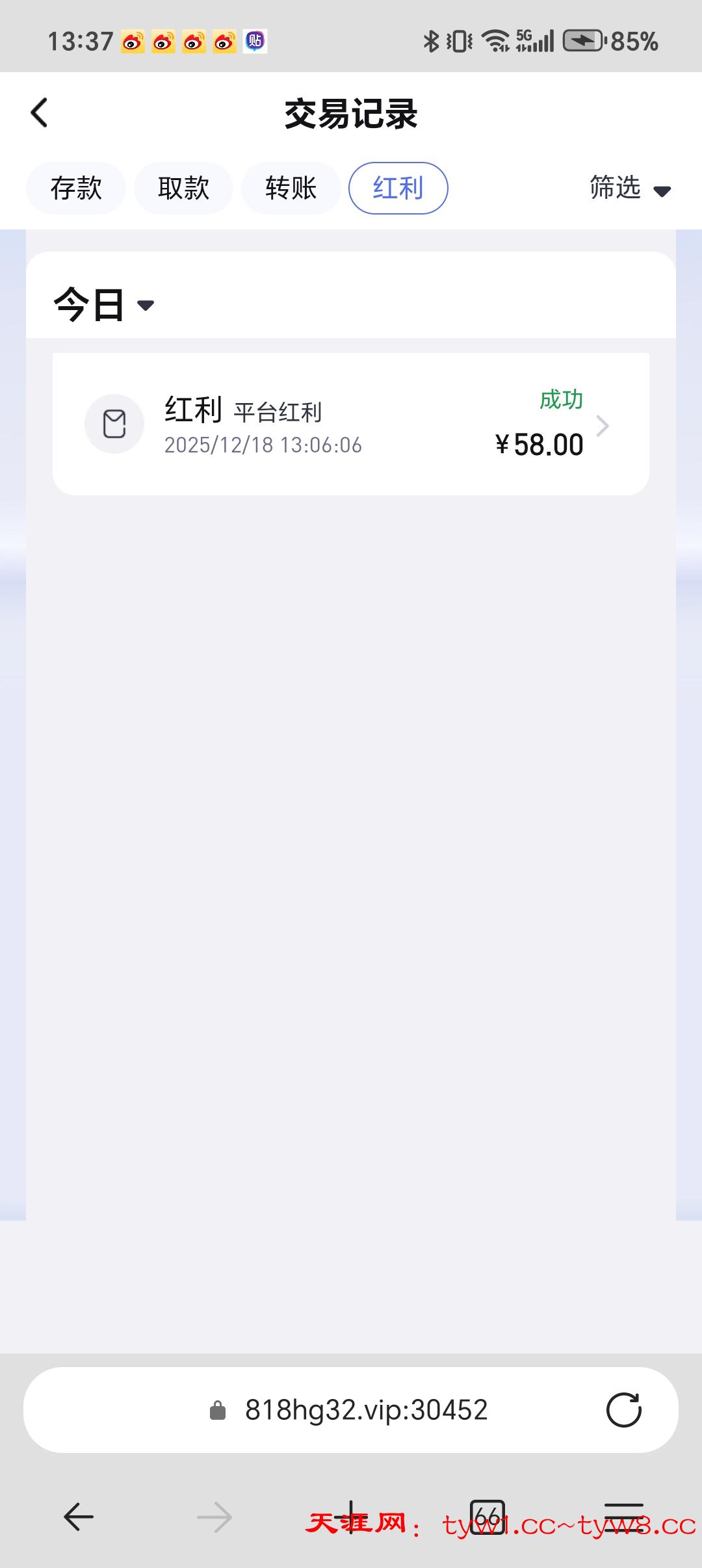Switch to the 存款 tab

76,189
